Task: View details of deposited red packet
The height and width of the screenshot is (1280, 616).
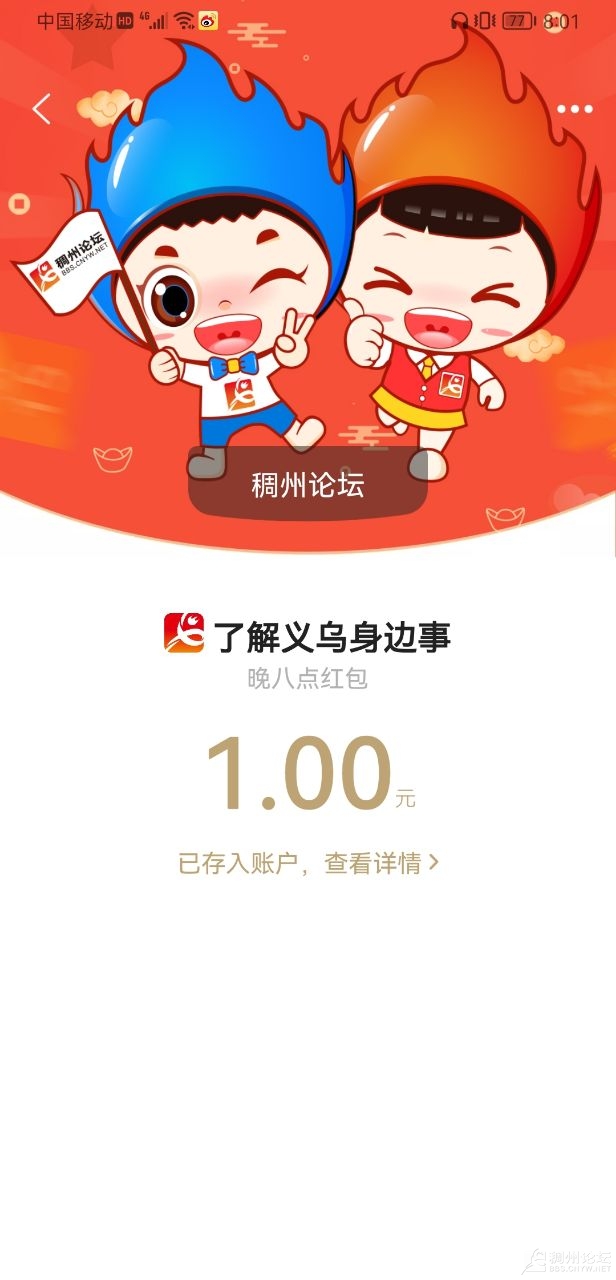Action: point(308,863)
